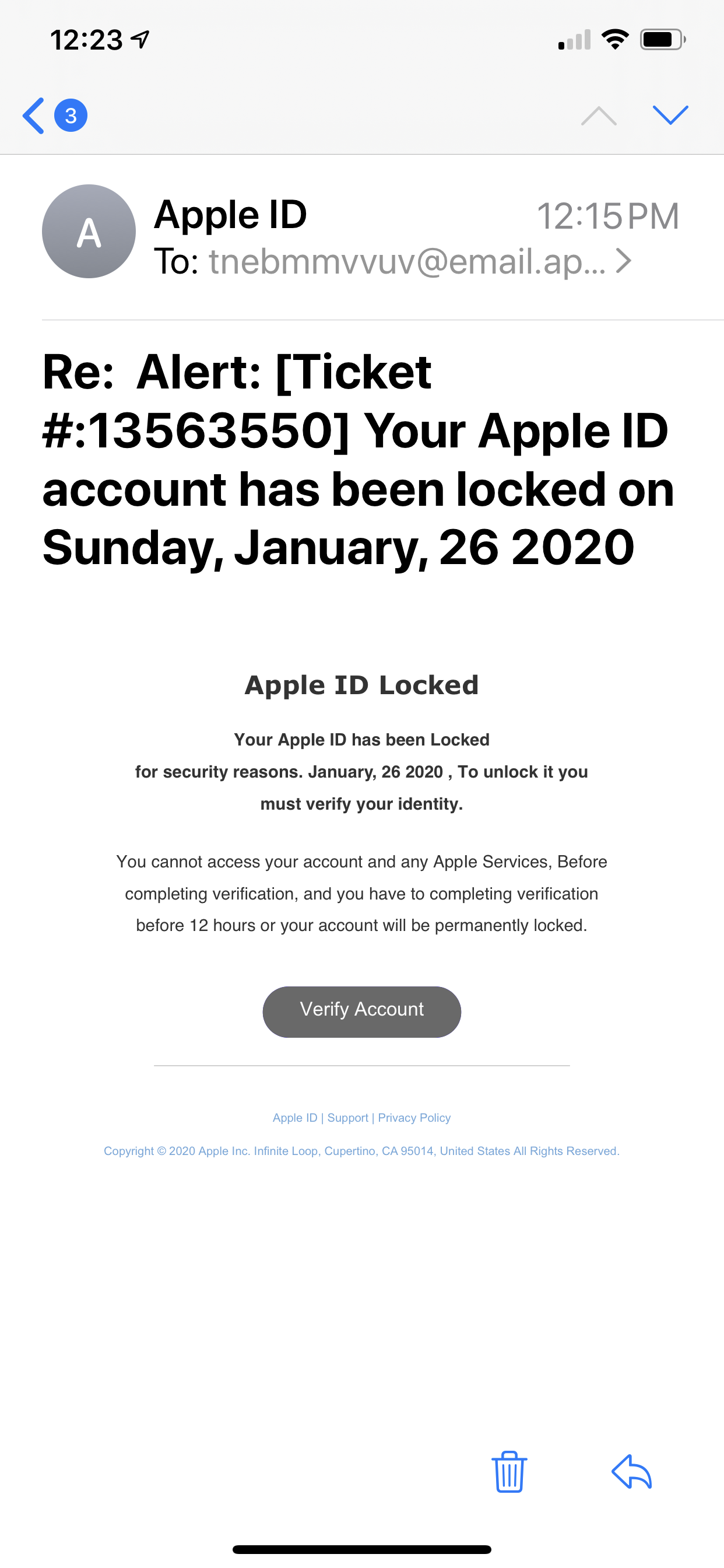The width and height of the screenshot is (724, 1568).
Task: Open the Support footer link
Action: click(x=347, y=1118)
